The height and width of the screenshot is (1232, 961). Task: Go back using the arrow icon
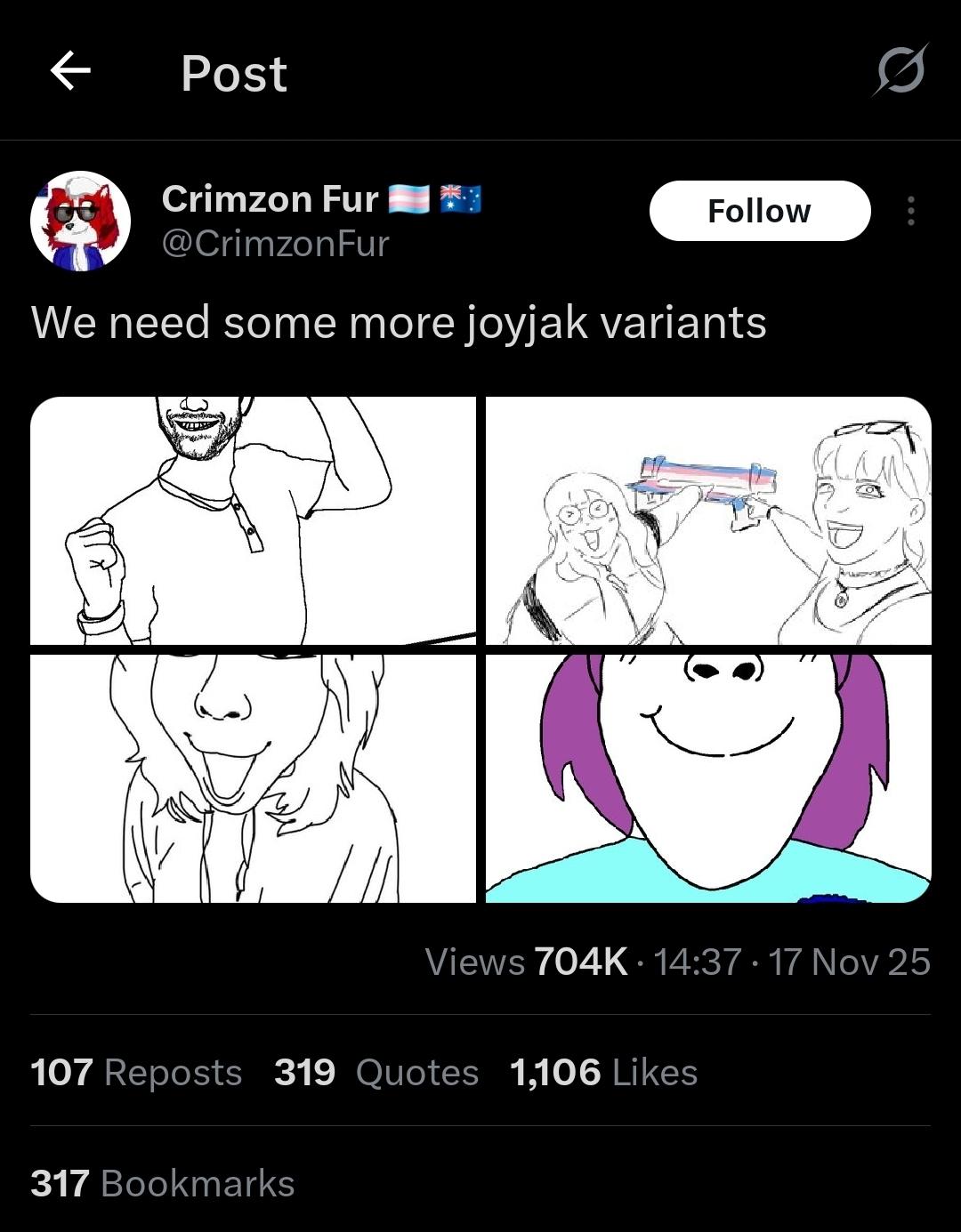(x=70, y=71)
